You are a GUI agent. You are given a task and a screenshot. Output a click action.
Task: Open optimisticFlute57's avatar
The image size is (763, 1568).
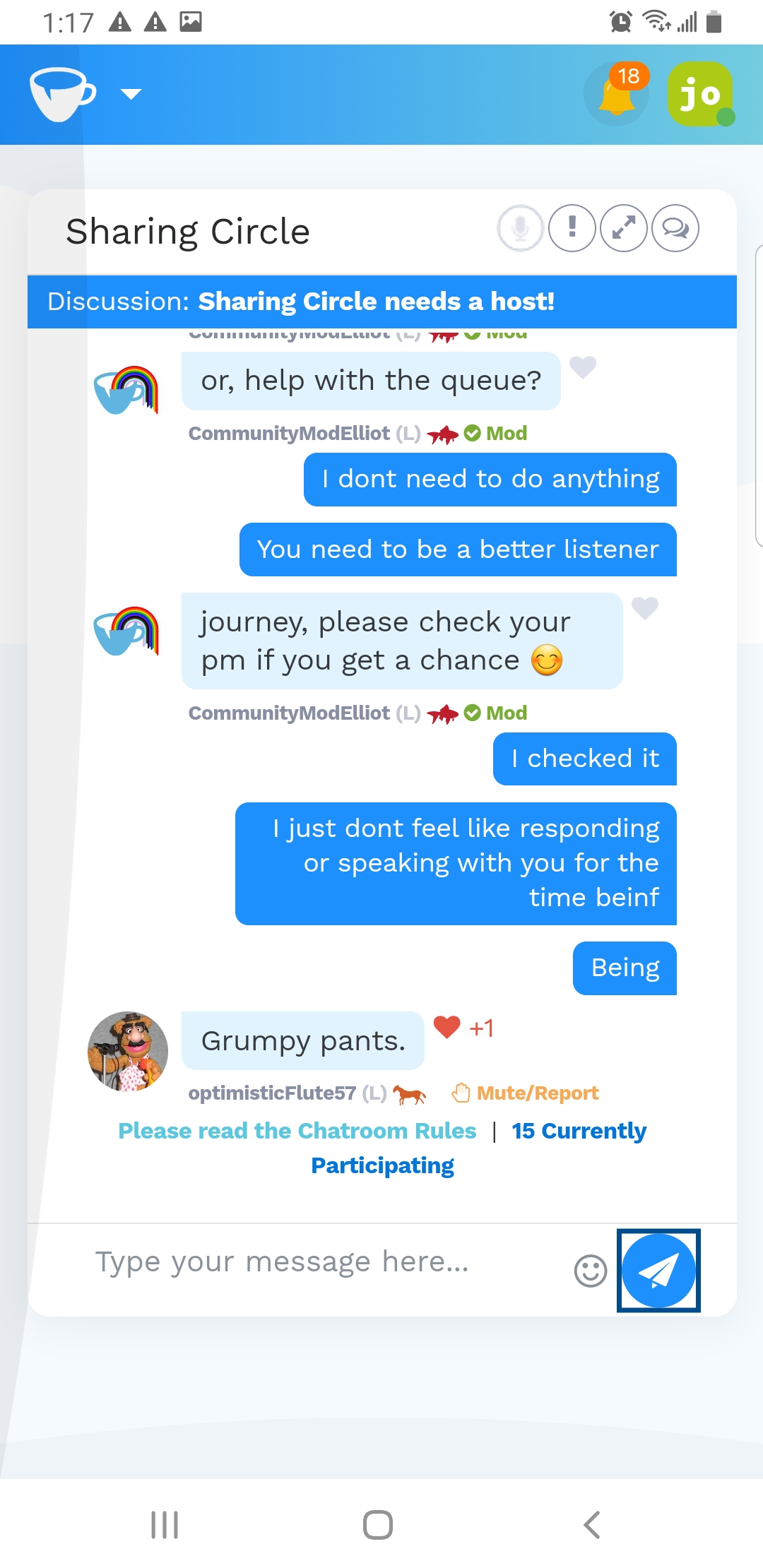point(128,1052)
